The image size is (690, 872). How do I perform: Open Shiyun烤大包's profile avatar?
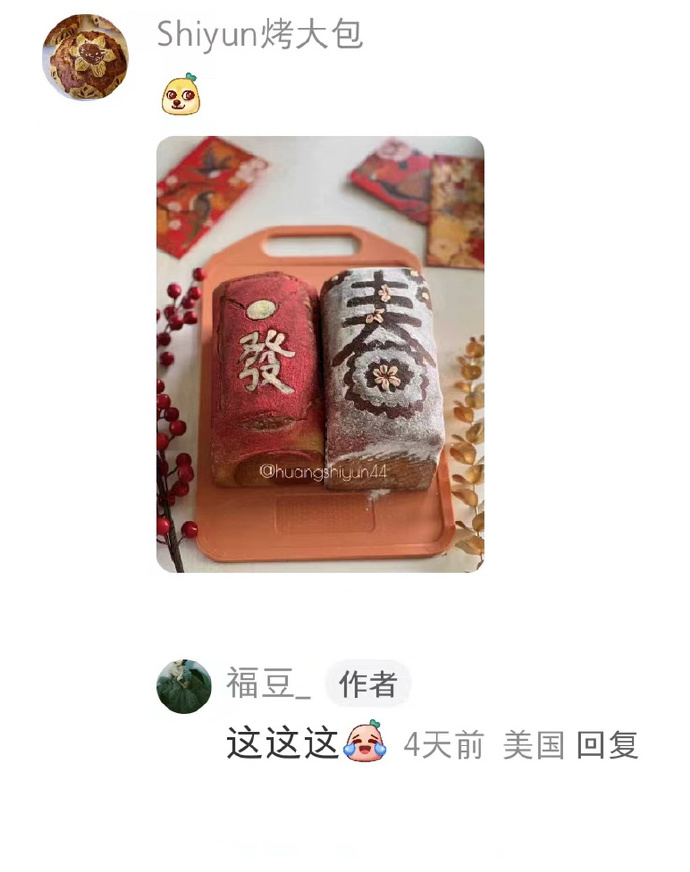(x=85, y=57)
